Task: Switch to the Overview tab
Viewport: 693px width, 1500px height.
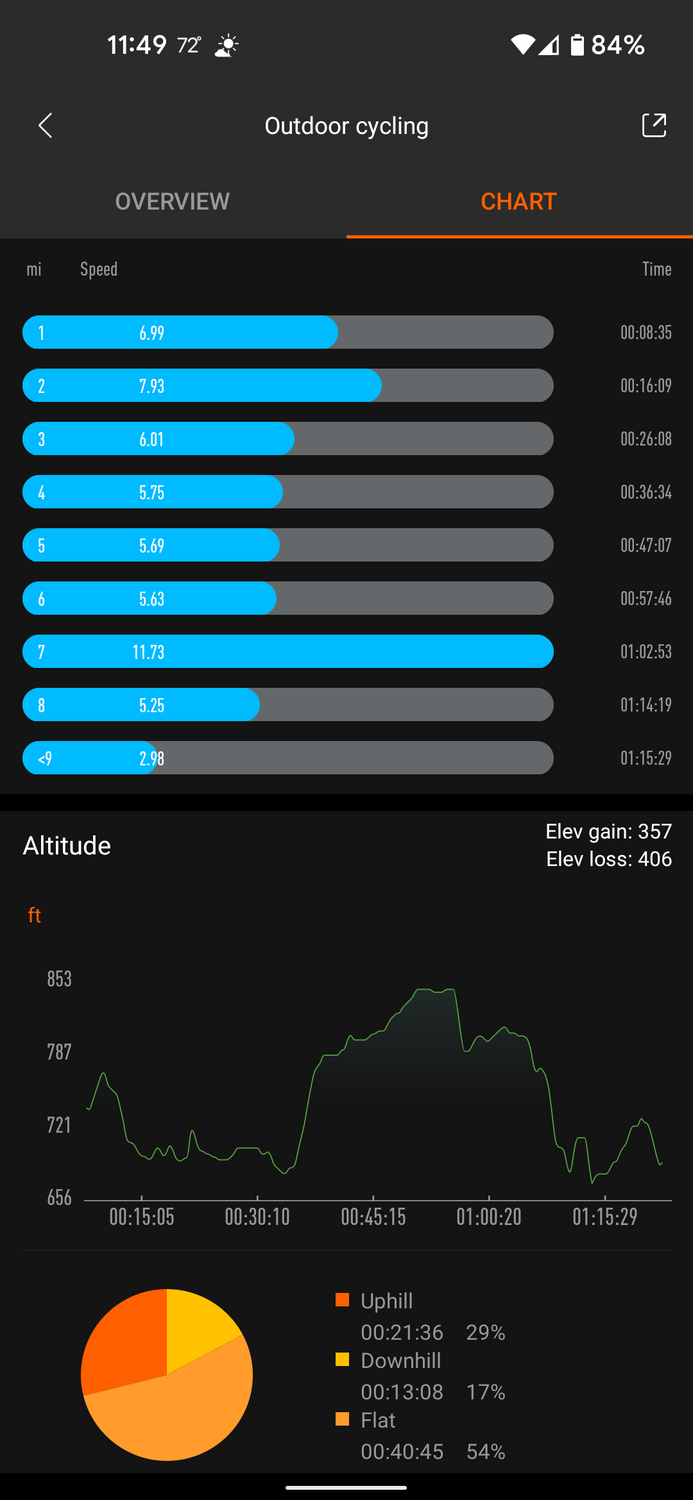Action: point(172,202)
